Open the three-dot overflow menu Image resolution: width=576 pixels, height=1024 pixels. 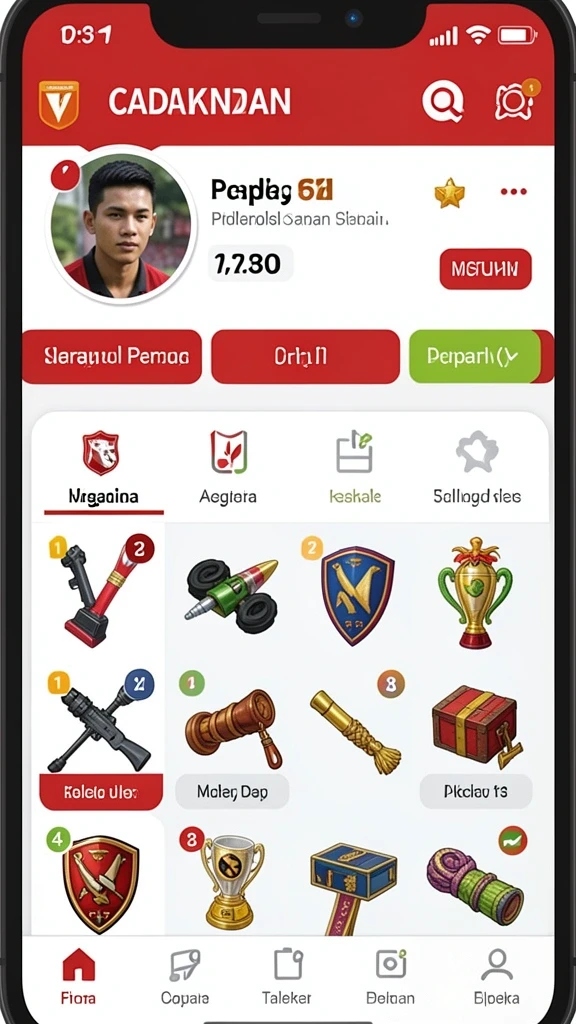(x=513, y=192)
